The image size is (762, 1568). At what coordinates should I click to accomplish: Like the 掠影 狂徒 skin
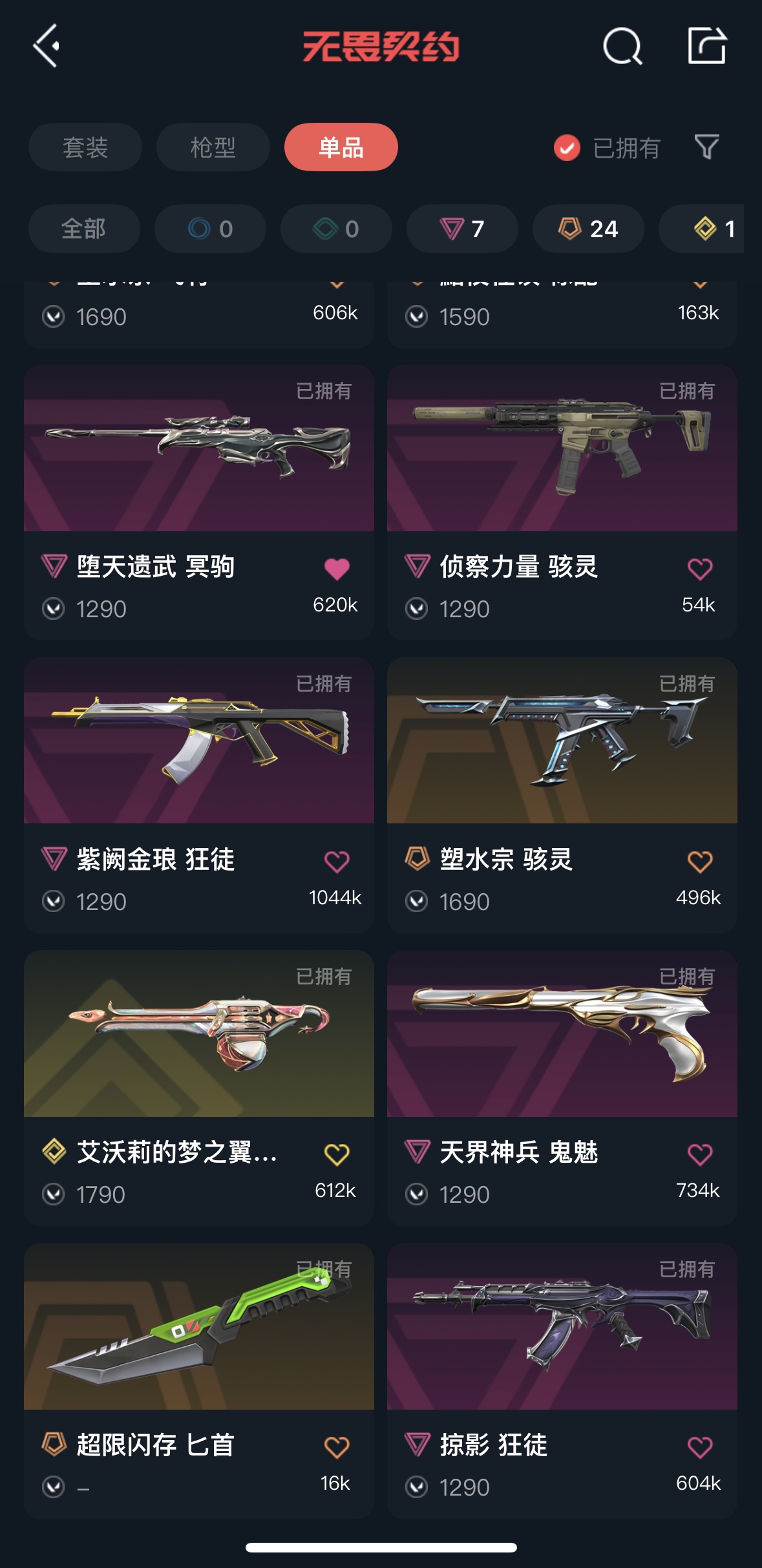tap(699, 1447)
